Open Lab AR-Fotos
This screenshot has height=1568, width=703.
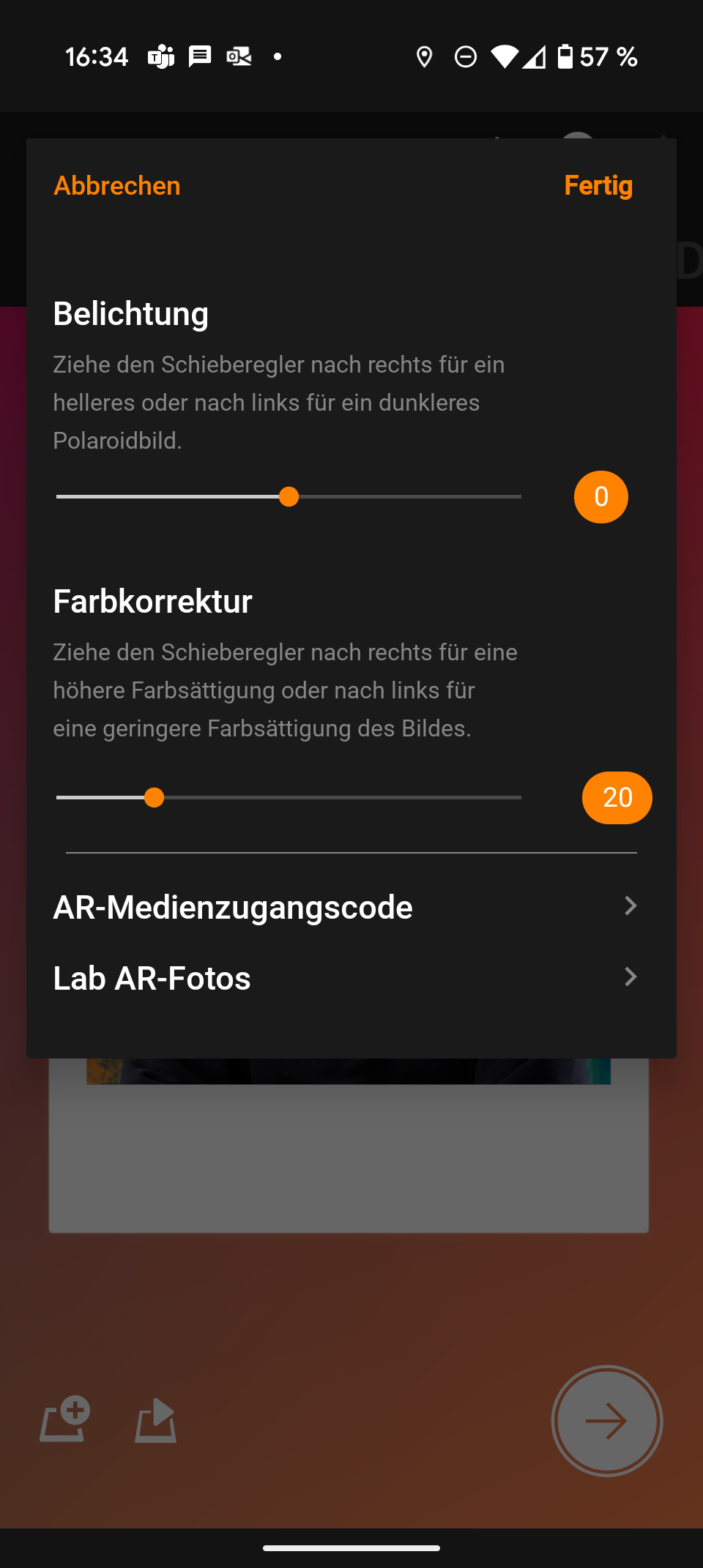(344, 978)
